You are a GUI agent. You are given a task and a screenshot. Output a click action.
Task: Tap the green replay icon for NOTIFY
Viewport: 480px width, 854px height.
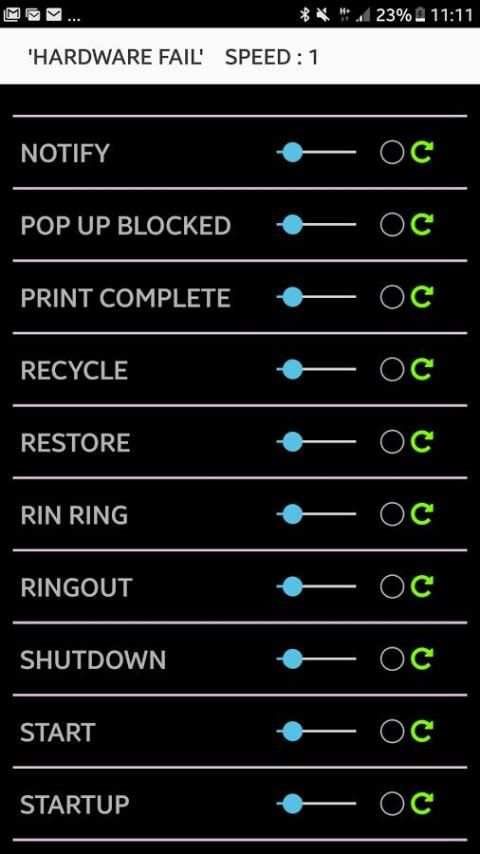[x=421, y=152]
